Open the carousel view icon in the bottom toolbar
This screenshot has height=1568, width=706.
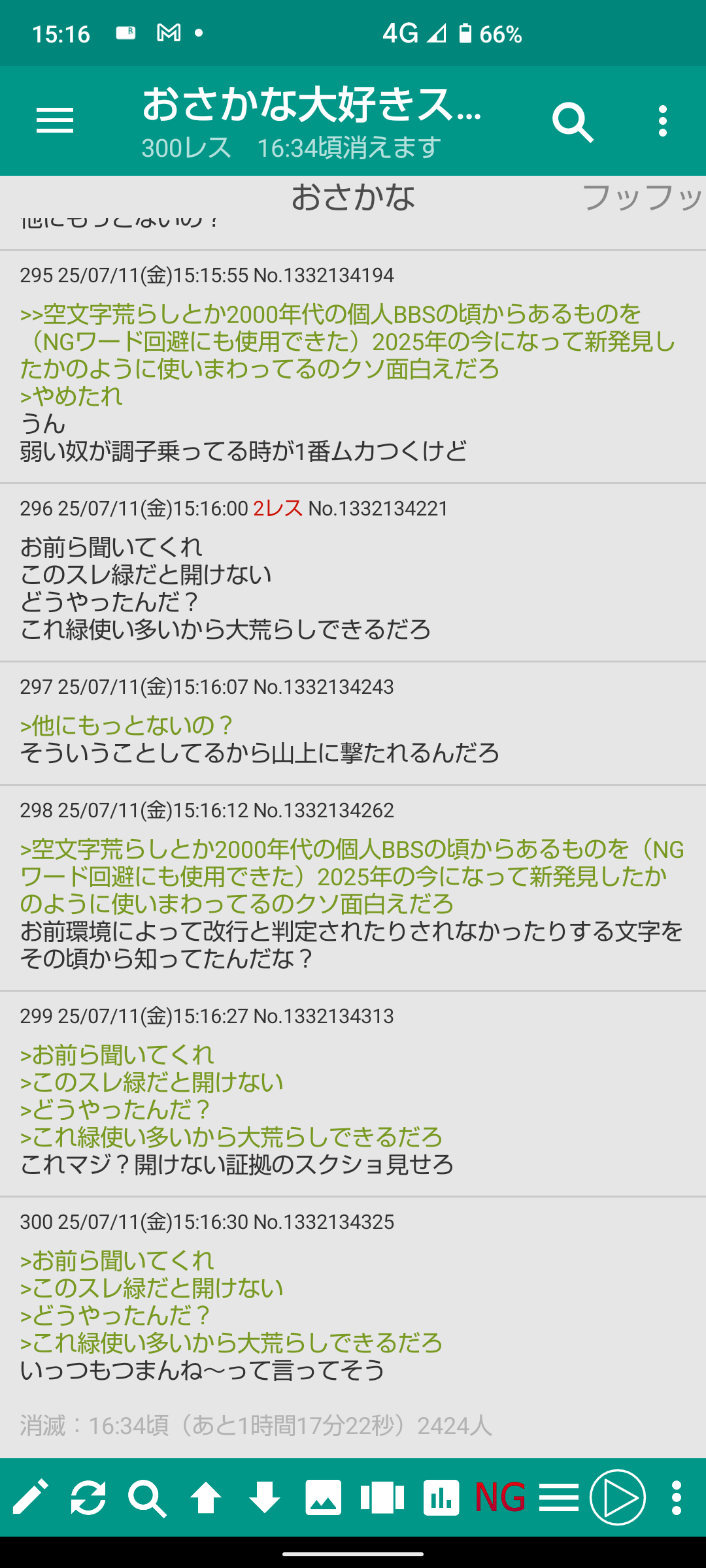pyautogui.click(x=382, y=1497)
